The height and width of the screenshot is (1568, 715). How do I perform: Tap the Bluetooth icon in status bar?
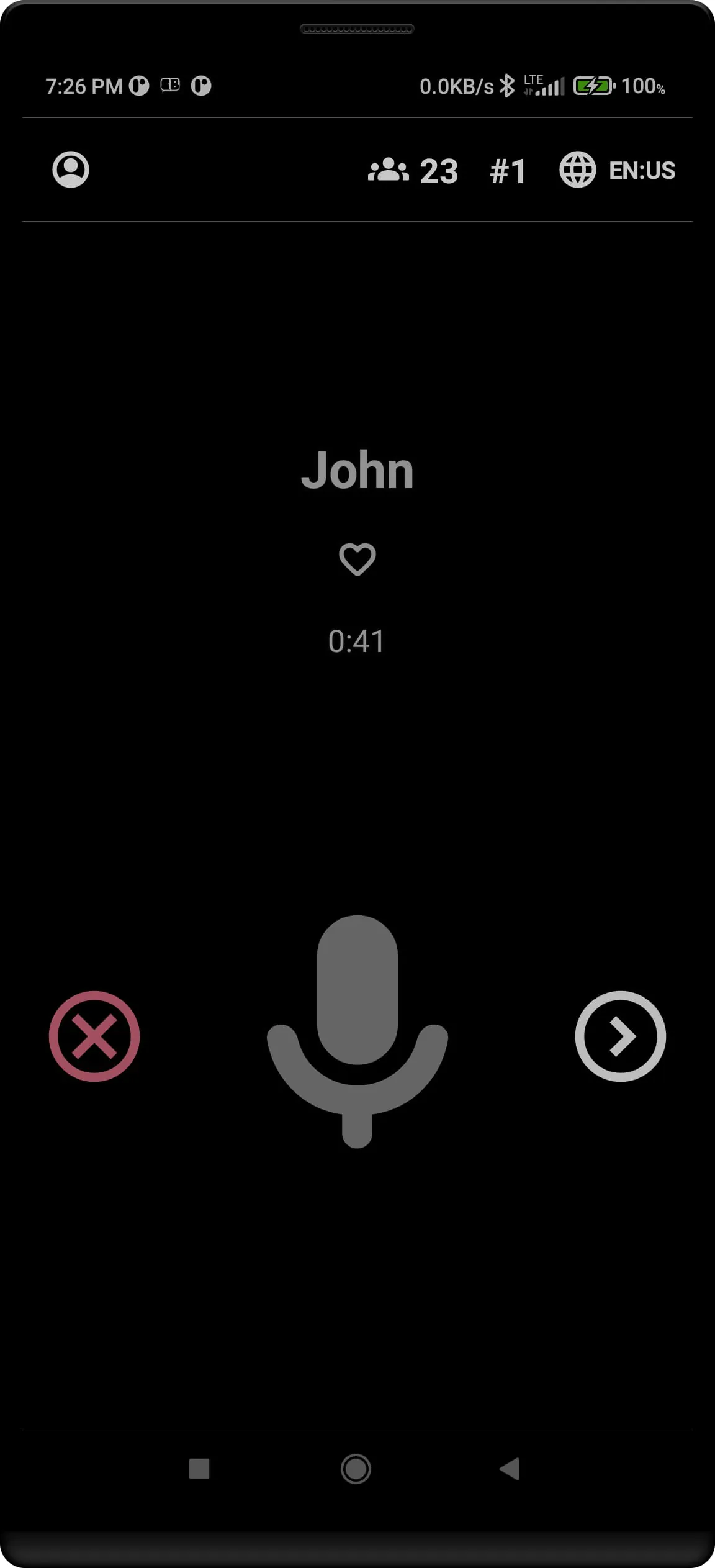(x=508, y=86)
